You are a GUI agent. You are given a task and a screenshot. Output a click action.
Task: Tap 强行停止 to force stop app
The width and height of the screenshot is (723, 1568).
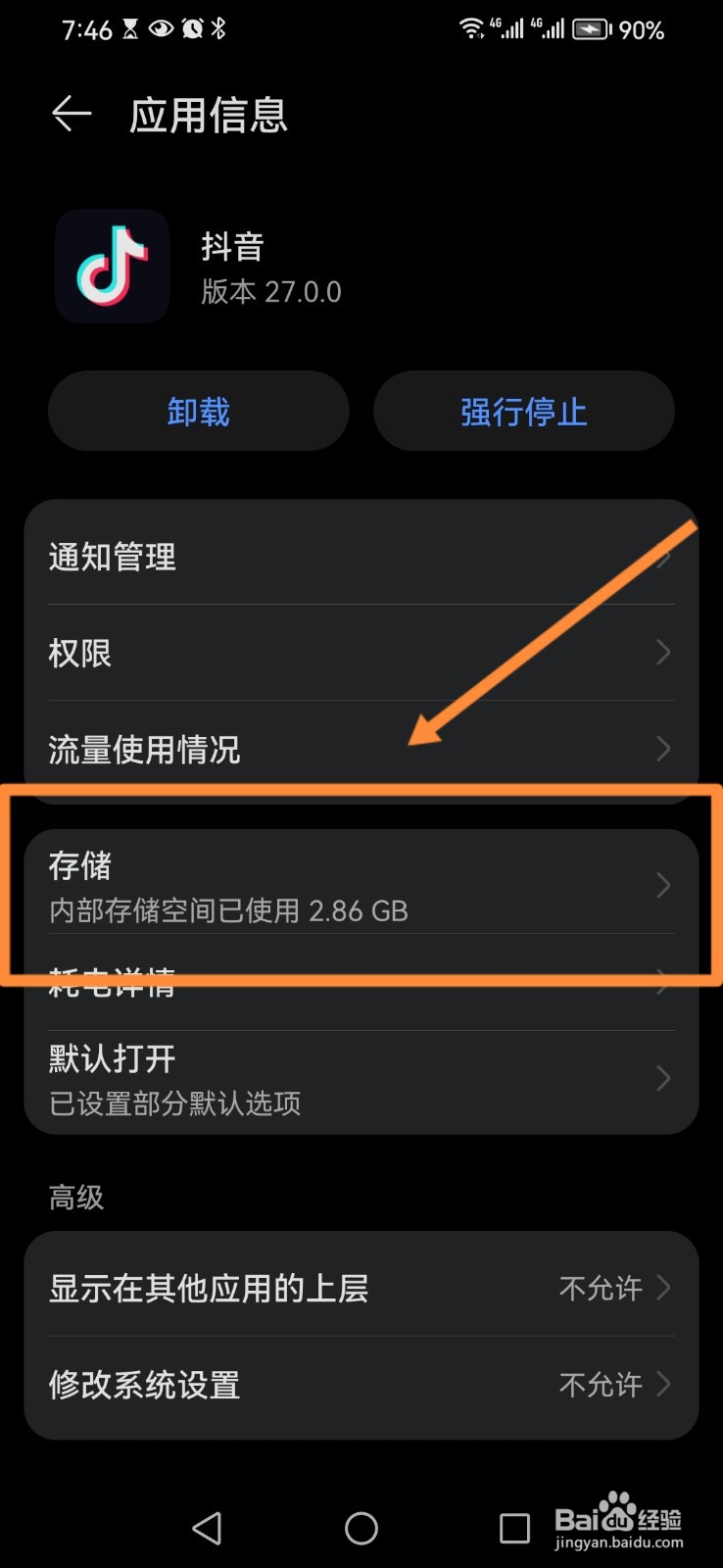[x=524, y=411]
